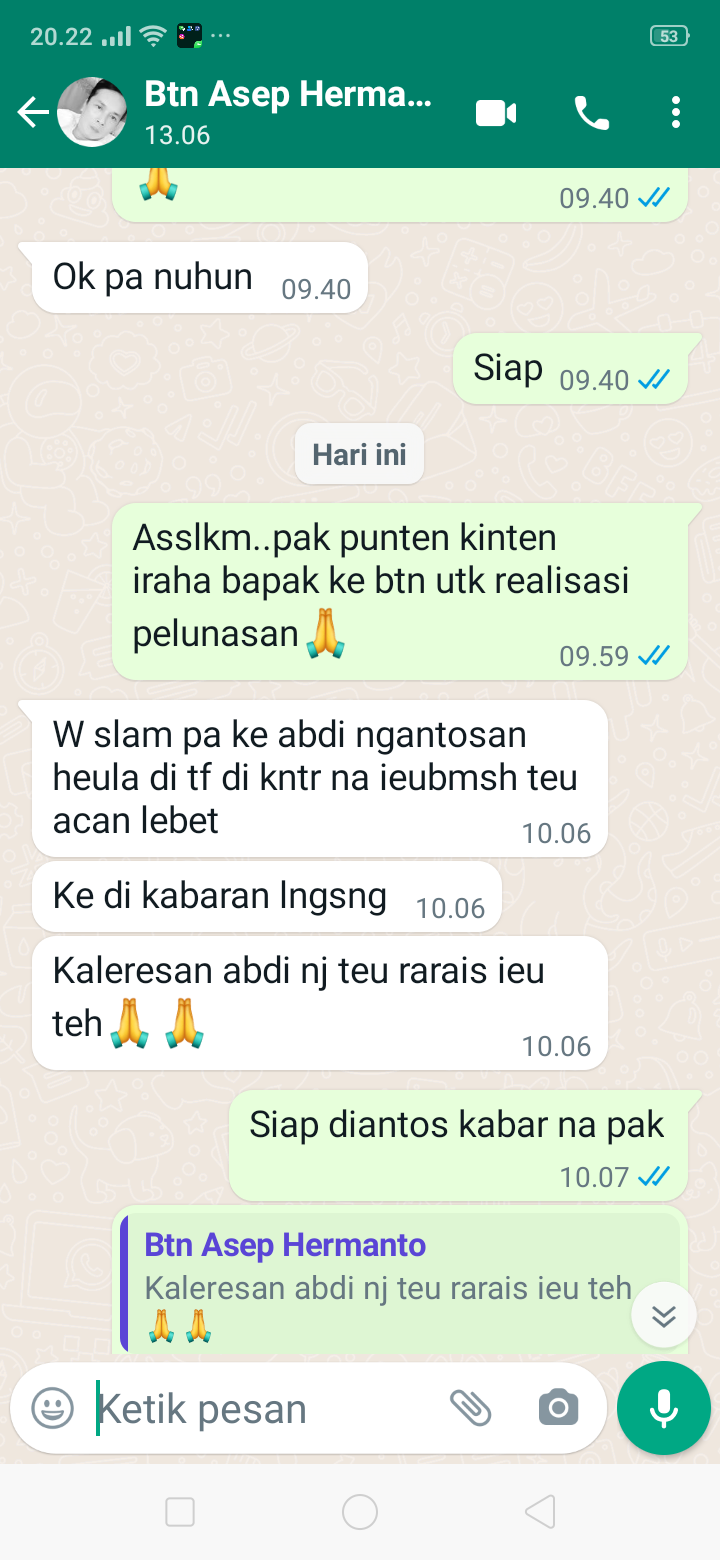This screenshot has width=720, height=1560.
Task: Open recent apps from navigation bar
Action: (180, 1512)
